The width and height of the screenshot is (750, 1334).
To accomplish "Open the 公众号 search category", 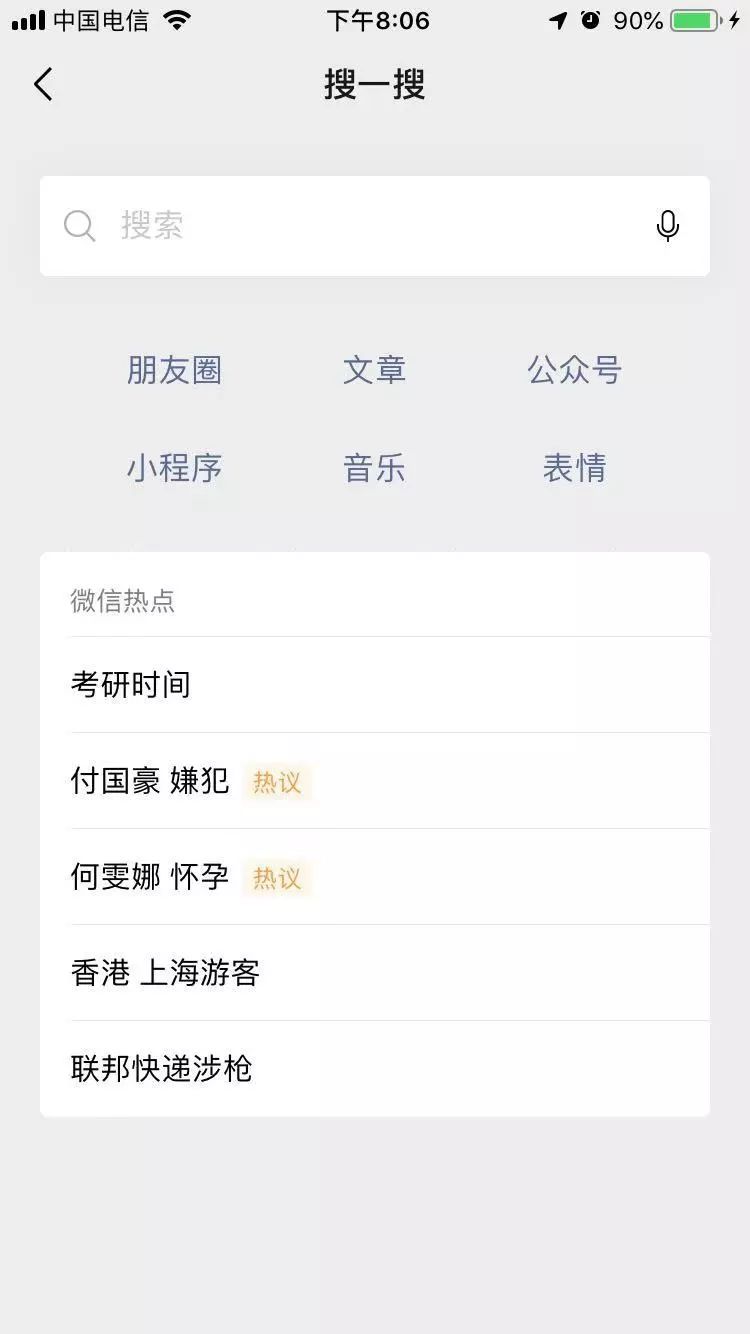I will tap(574, 371).
